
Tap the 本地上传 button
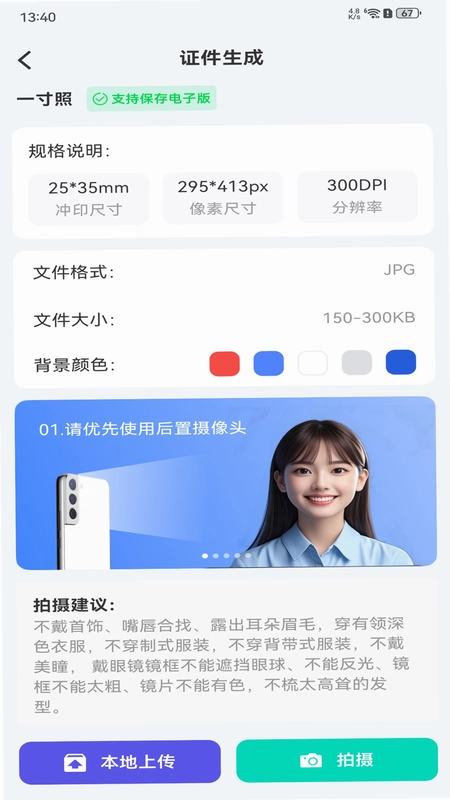tap(120, 762)
